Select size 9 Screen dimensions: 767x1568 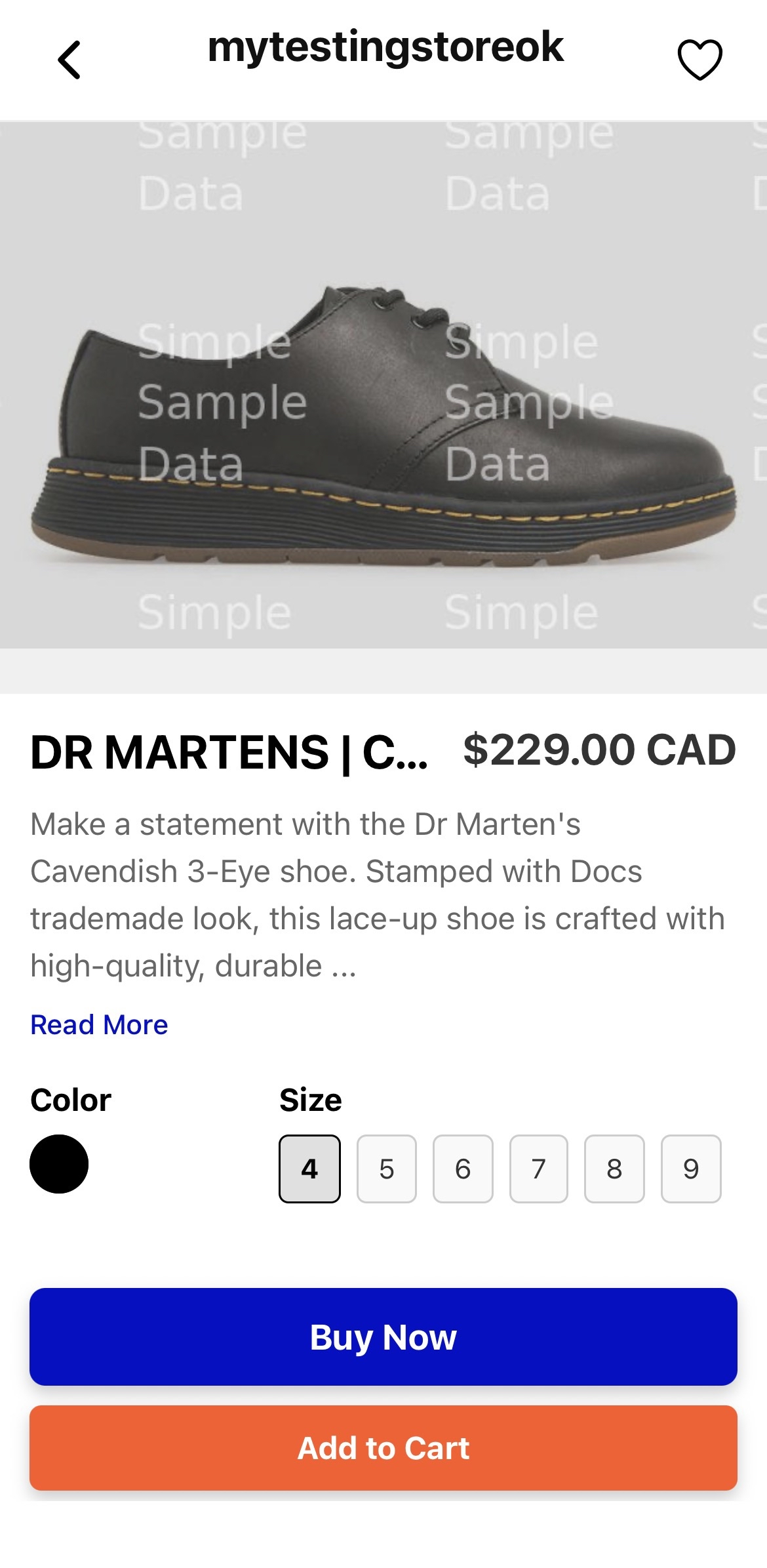click(x=691, y=1169)
